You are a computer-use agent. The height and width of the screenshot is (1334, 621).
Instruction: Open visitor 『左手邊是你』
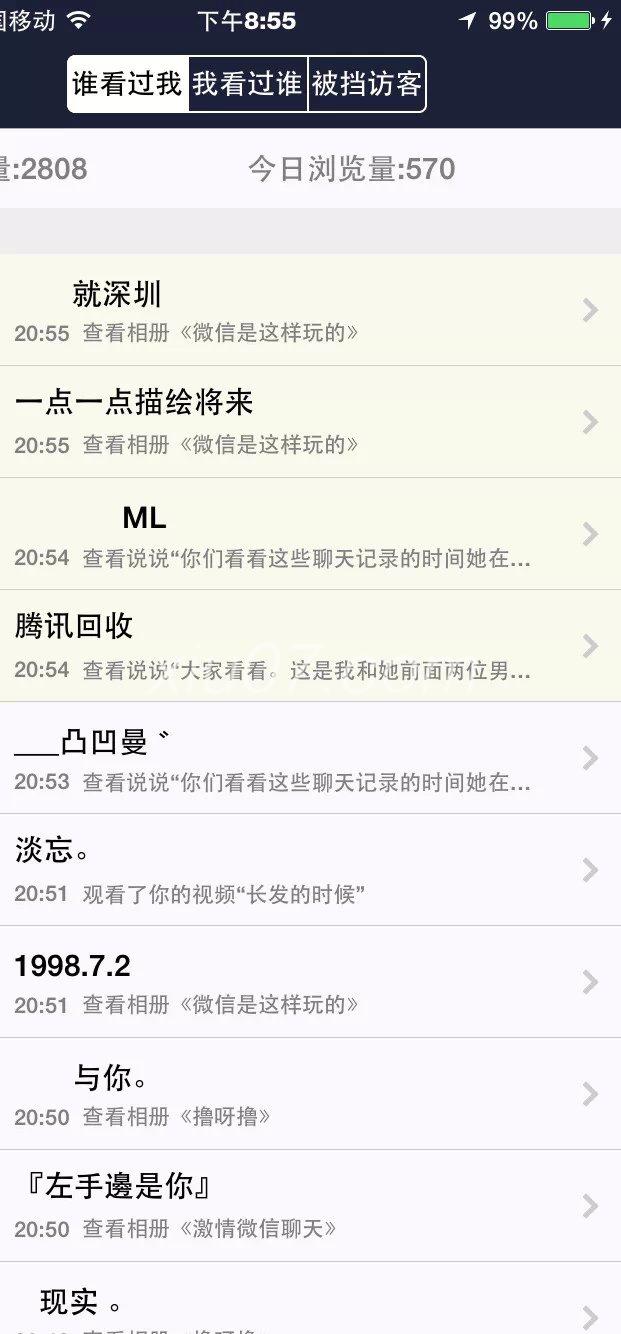pyautogui.click(x=310, y=1206)
